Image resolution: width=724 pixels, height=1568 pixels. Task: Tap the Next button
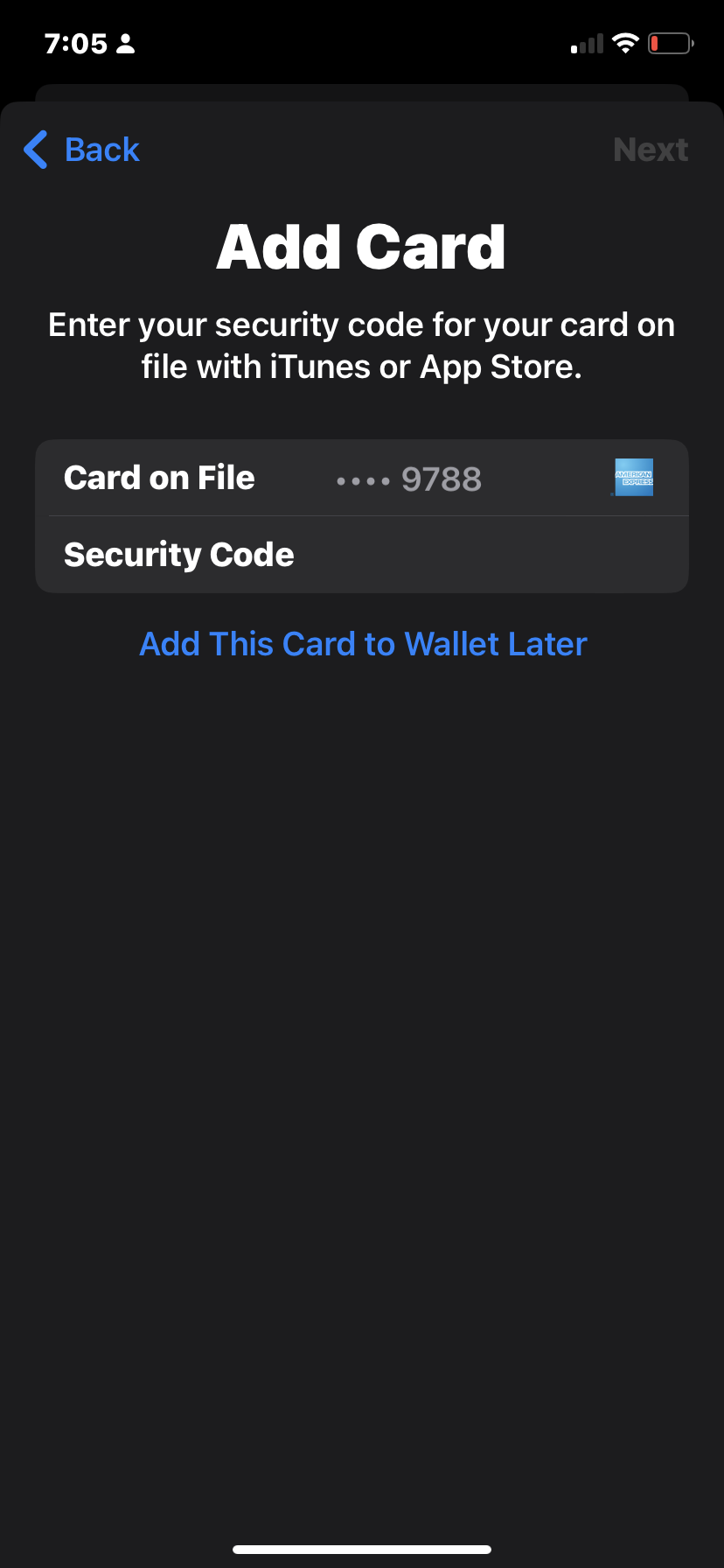point(651,150)
